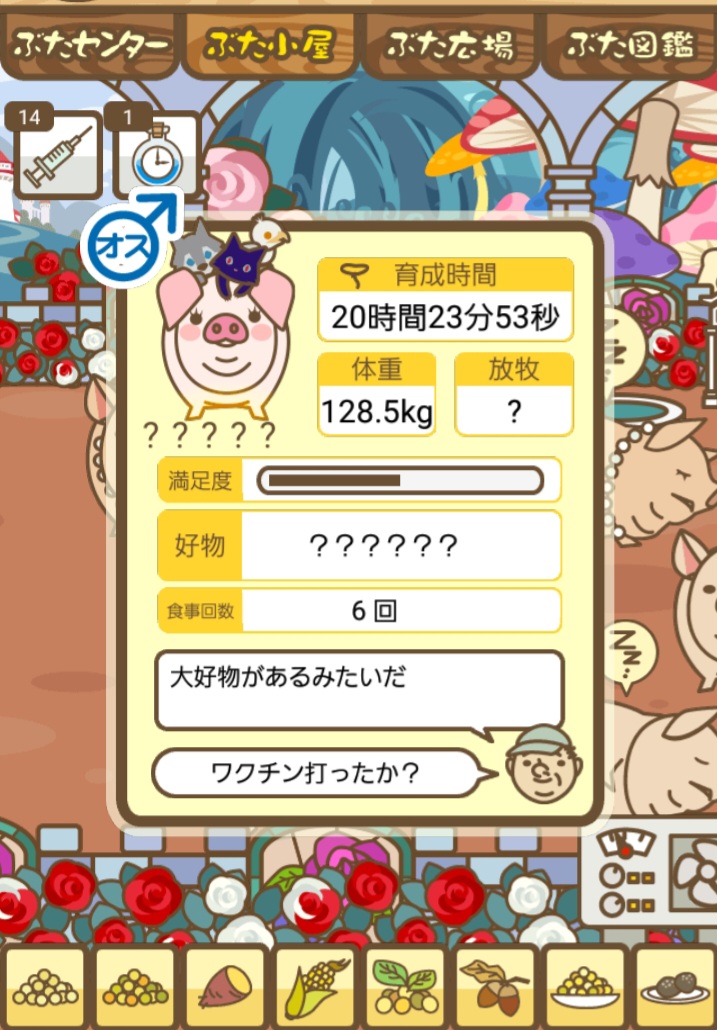
Task: Tap the ventilation fan control panel
Action: coord(650,877)
